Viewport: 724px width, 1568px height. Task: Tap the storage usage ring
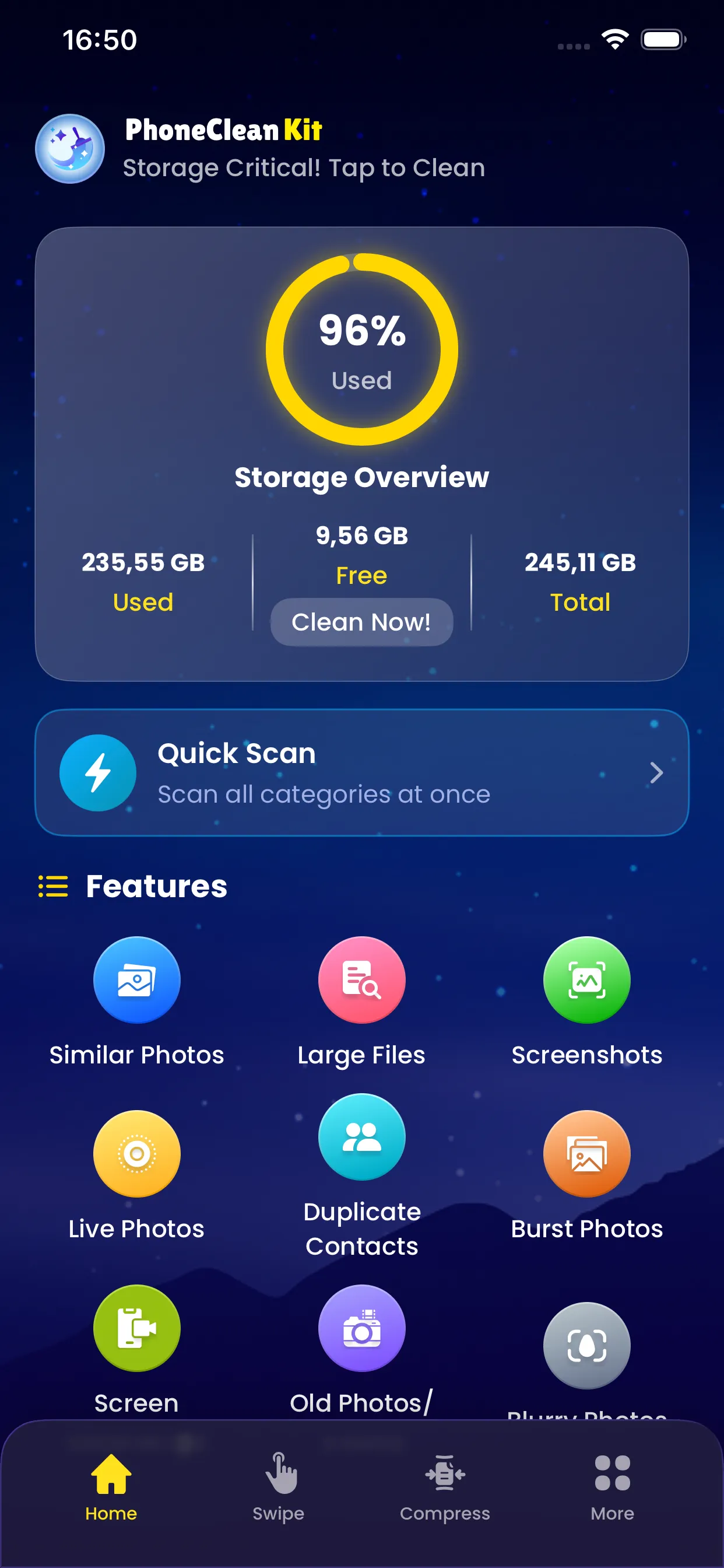[361, 349]
